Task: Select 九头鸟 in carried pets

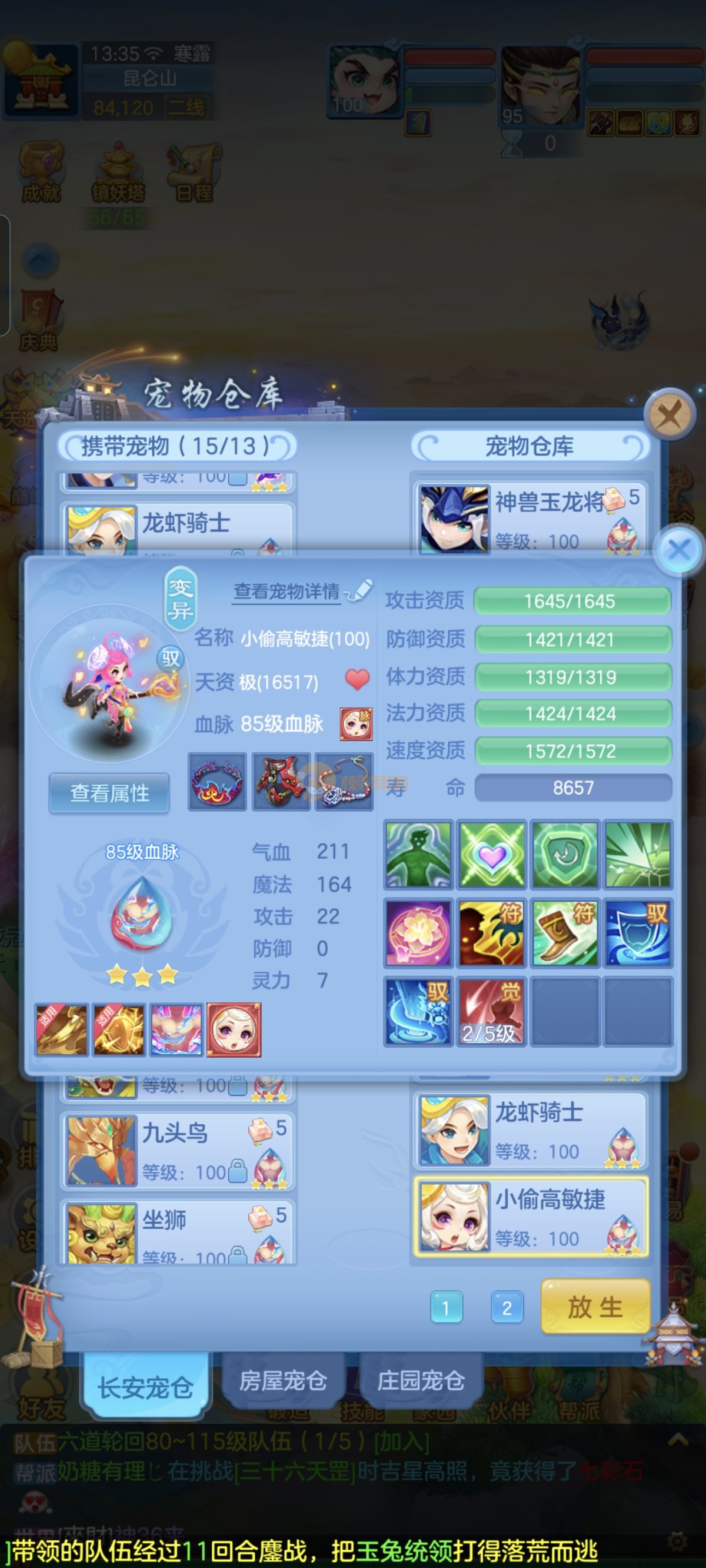Action: click(176, 1151)
